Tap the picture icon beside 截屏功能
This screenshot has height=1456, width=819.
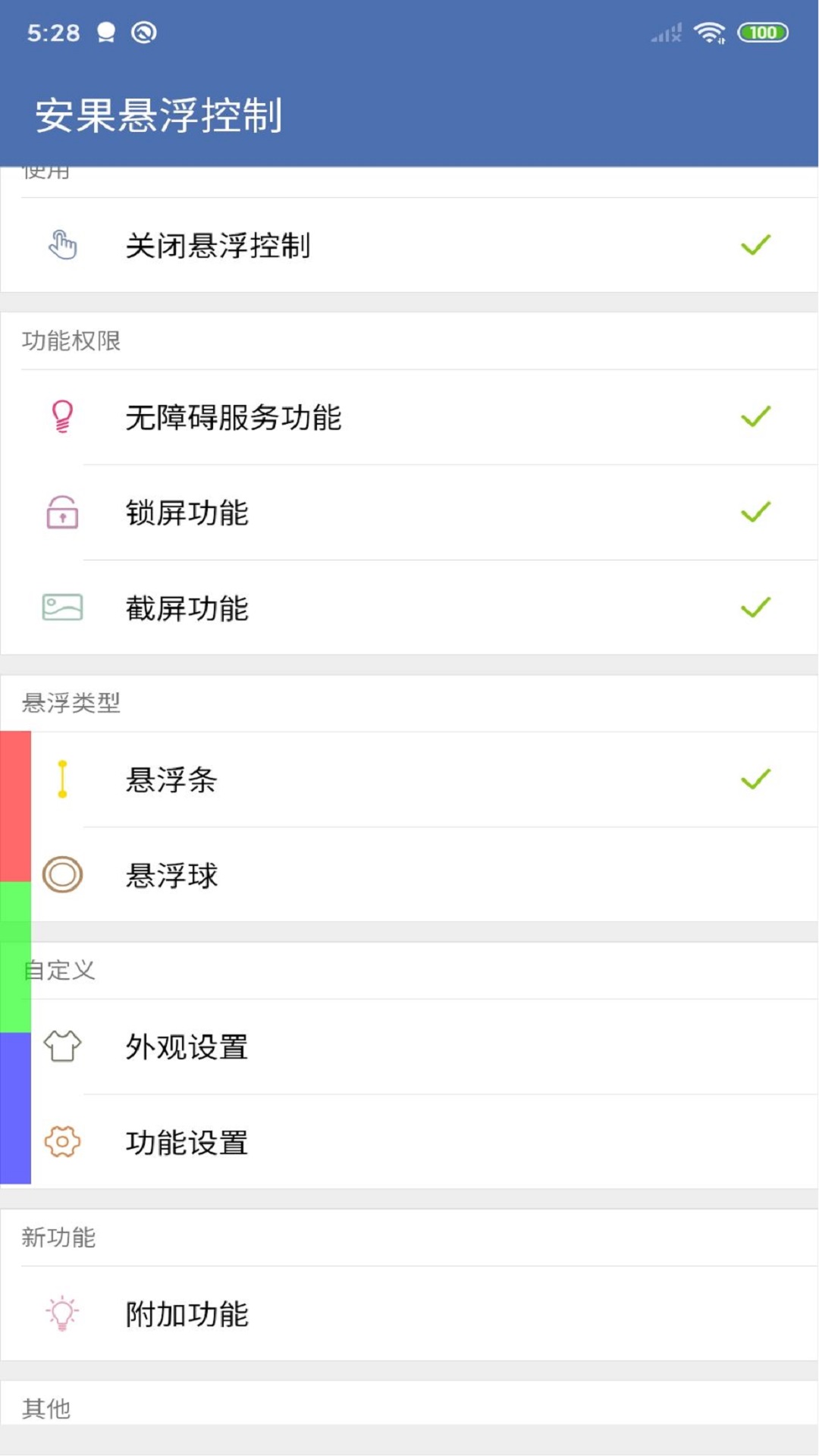(63, 607)
